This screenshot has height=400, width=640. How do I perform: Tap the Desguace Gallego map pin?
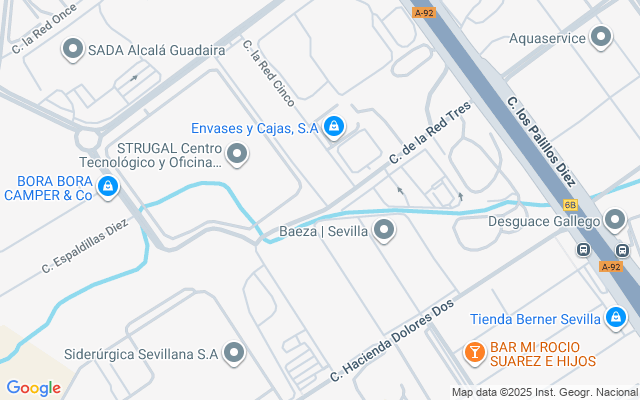[615, 220]
